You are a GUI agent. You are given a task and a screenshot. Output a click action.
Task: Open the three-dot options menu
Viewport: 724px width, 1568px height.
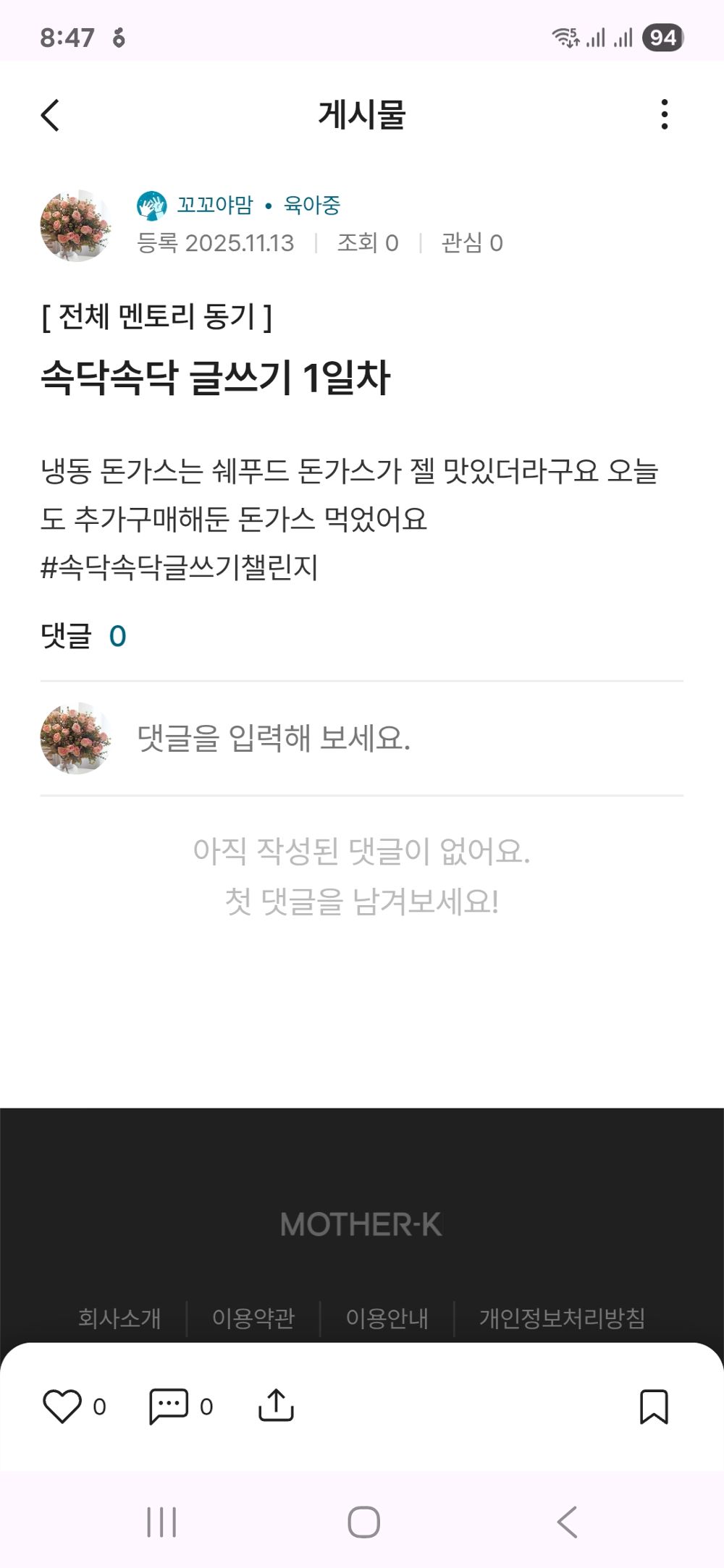point(665,114)
